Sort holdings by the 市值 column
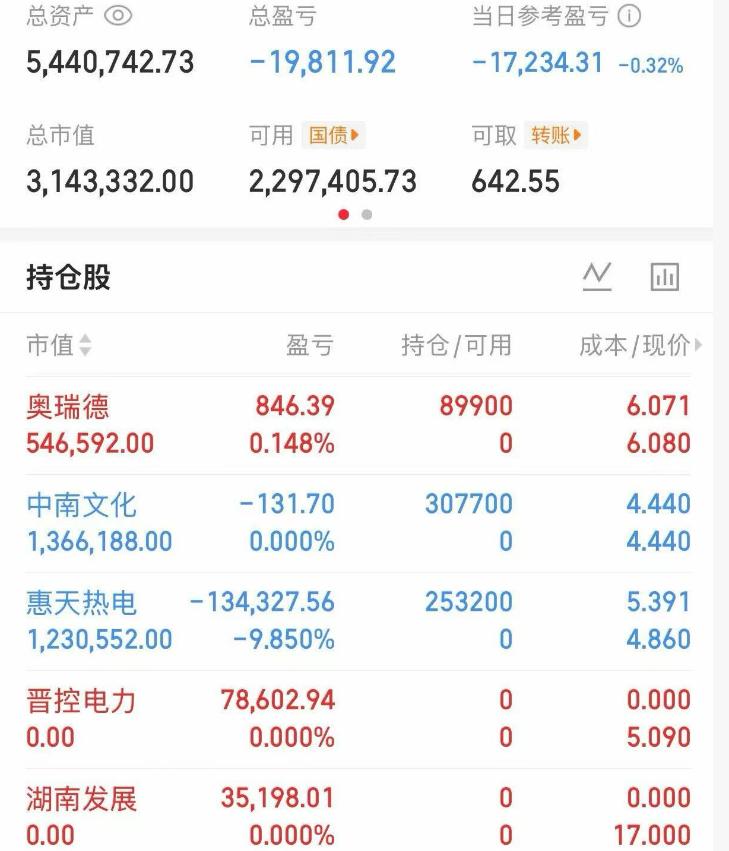The image size is (729, 851). click(47, 345)
